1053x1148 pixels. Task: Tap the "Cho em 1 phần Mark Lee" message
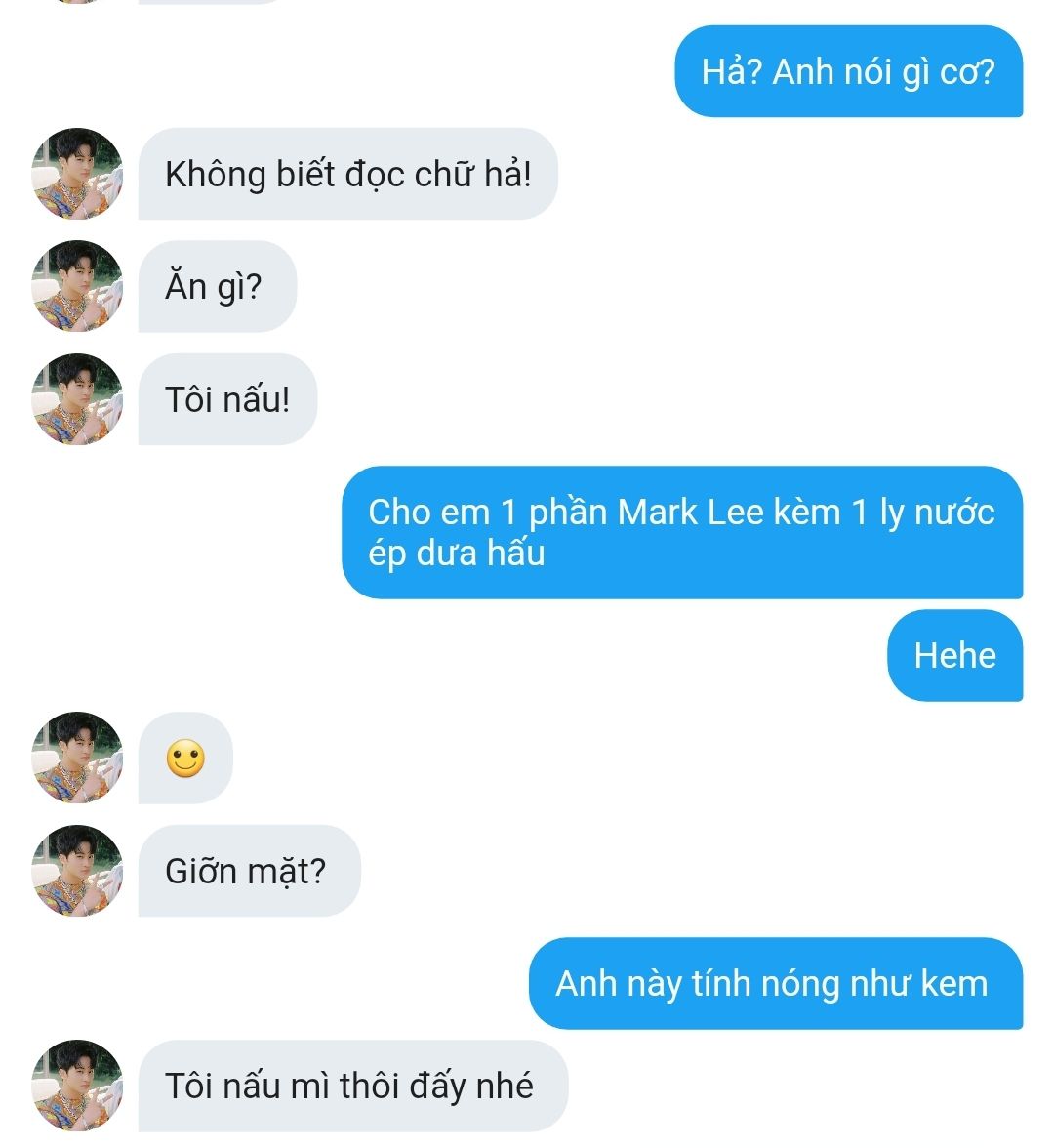(x=682, y=532)
